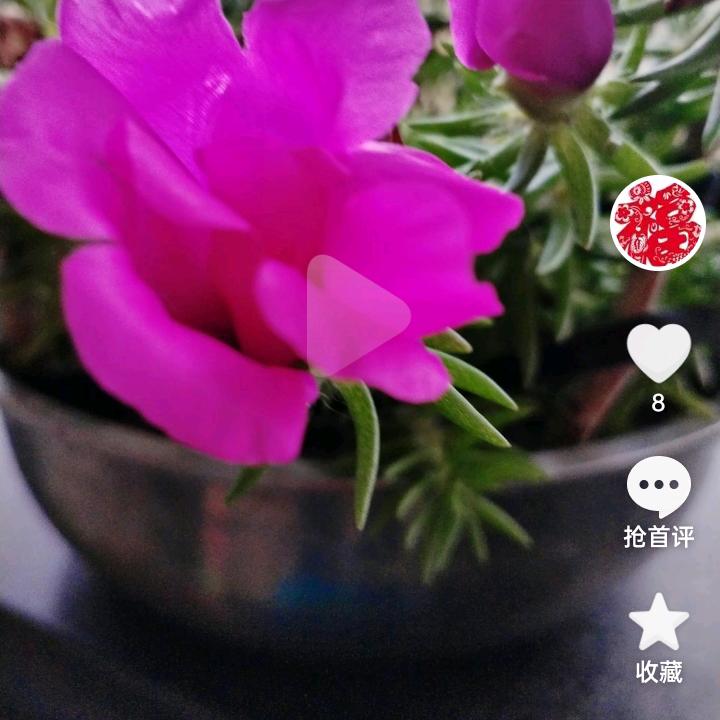
Task: Open comments to post the first comment
Action: pyautogui.click(x=658, y=487)
